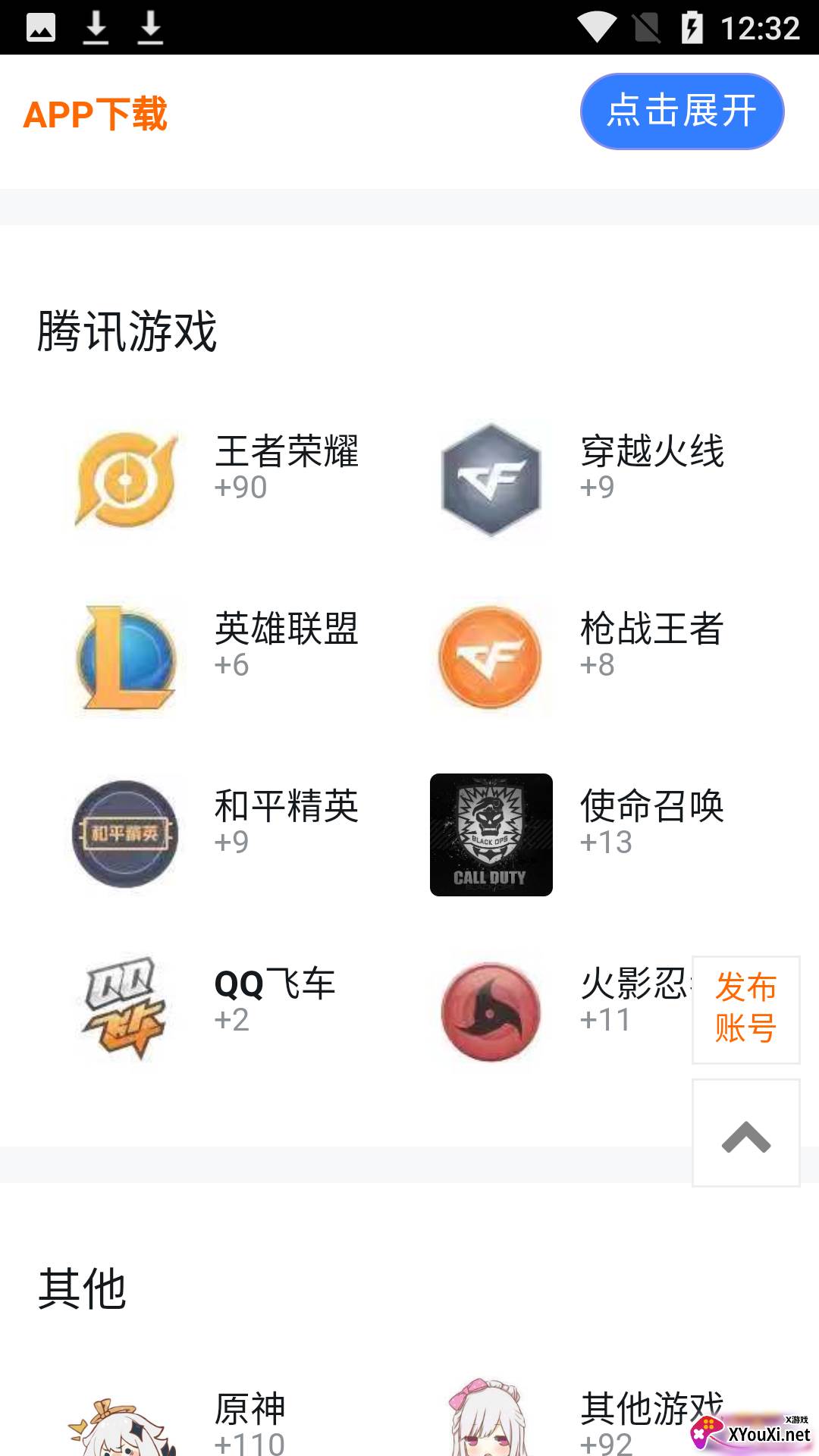Tap the 点击展开 button

click(682, 111)
